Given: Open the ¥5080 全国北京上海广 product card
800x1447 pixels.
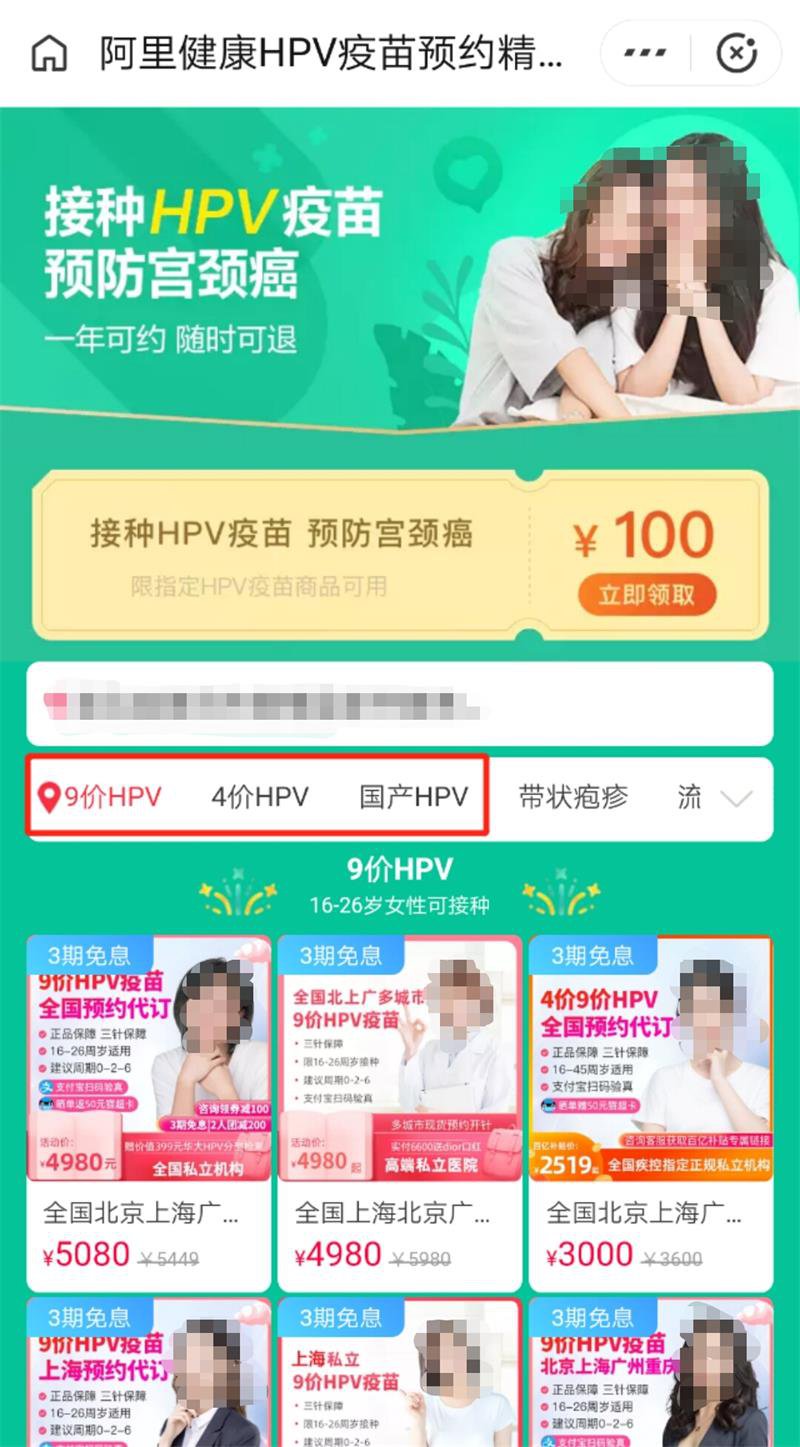Looking at the screenshot, I should tap(148, 1110).
